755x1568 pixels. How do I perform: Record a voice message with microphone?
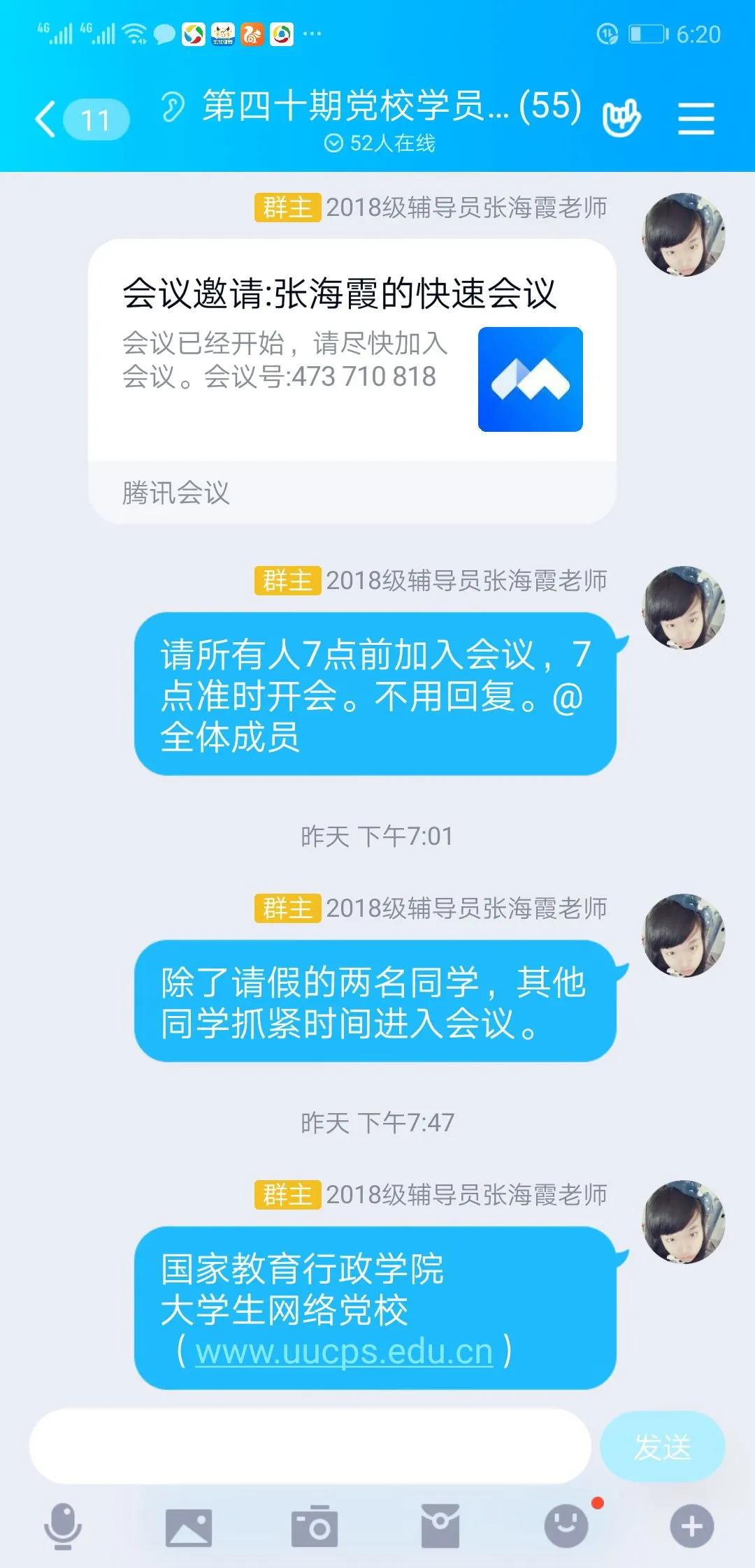point(63,1526)
